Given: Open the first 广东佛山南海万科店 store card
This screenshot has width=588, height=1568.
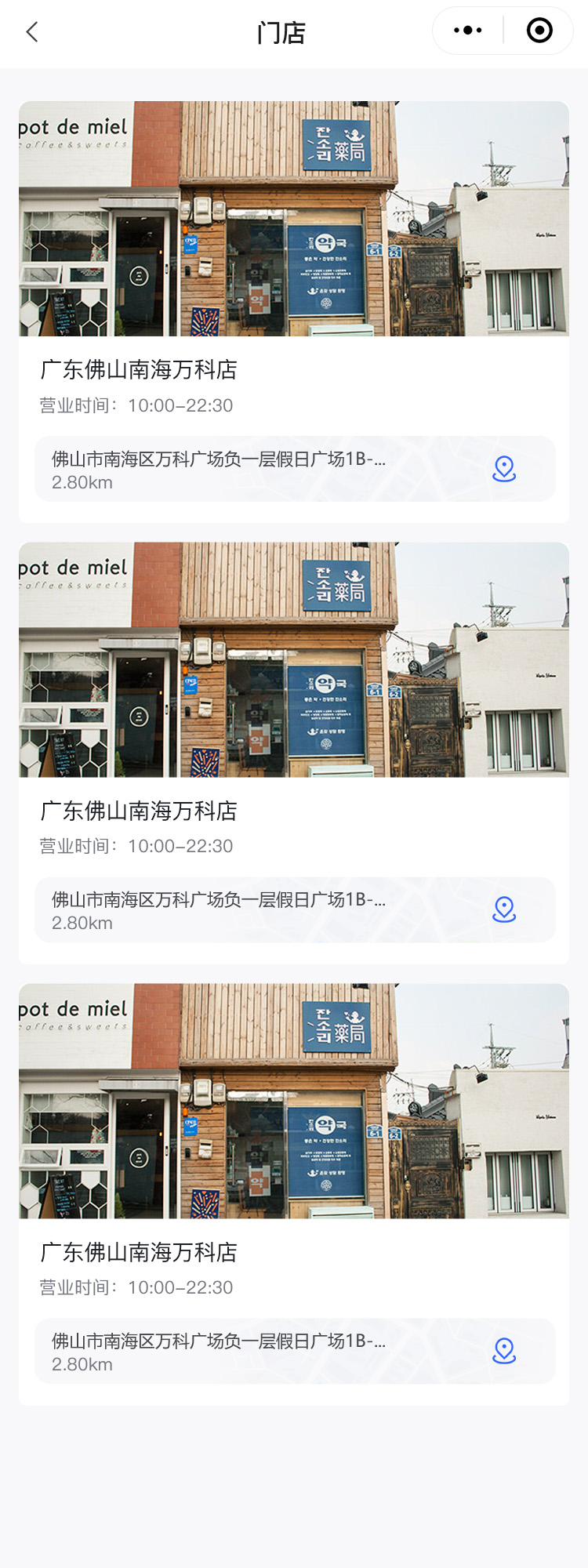Looking at the screenshot, I should click(139, 370).
